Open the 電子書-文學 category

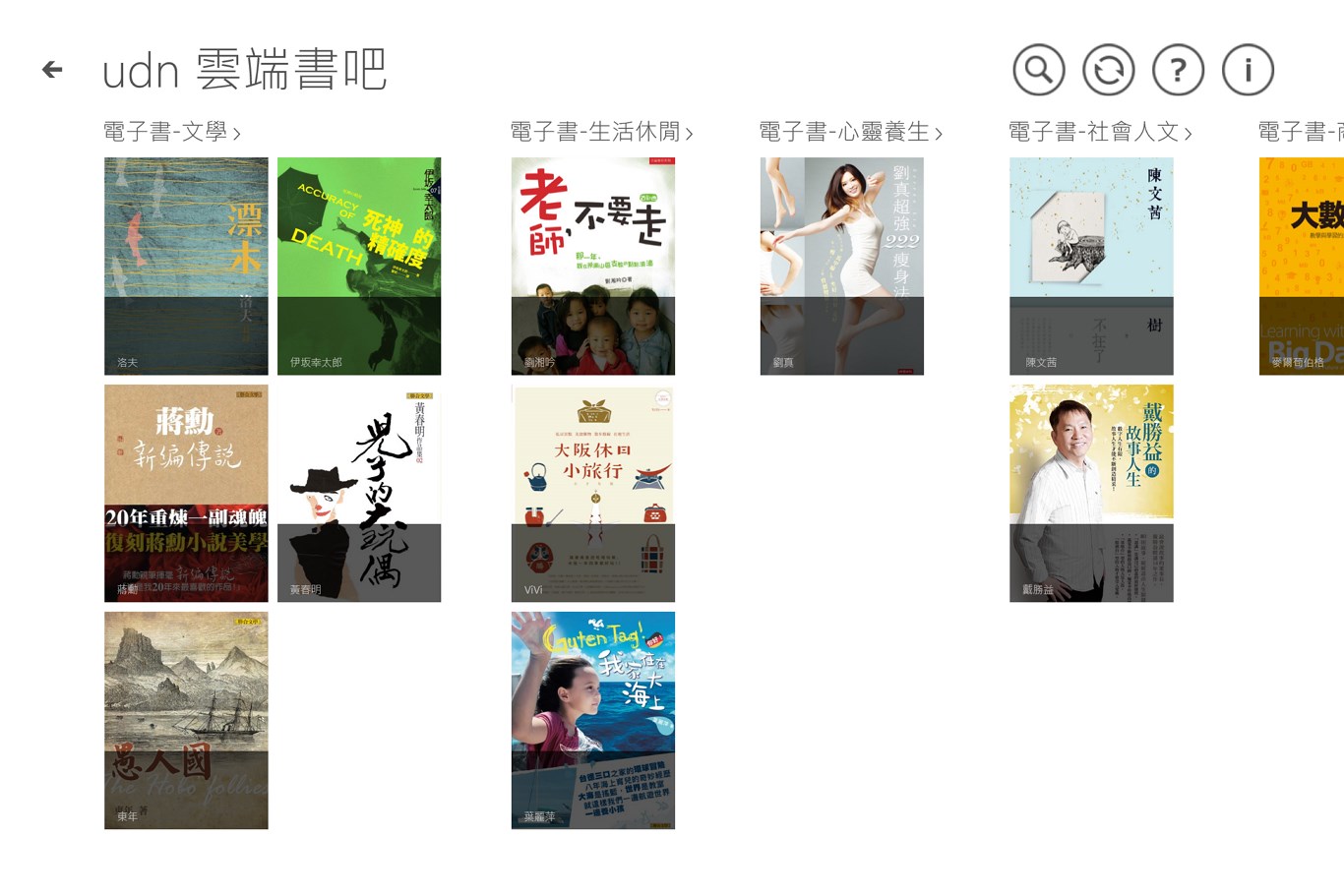[x=171, y=132]
